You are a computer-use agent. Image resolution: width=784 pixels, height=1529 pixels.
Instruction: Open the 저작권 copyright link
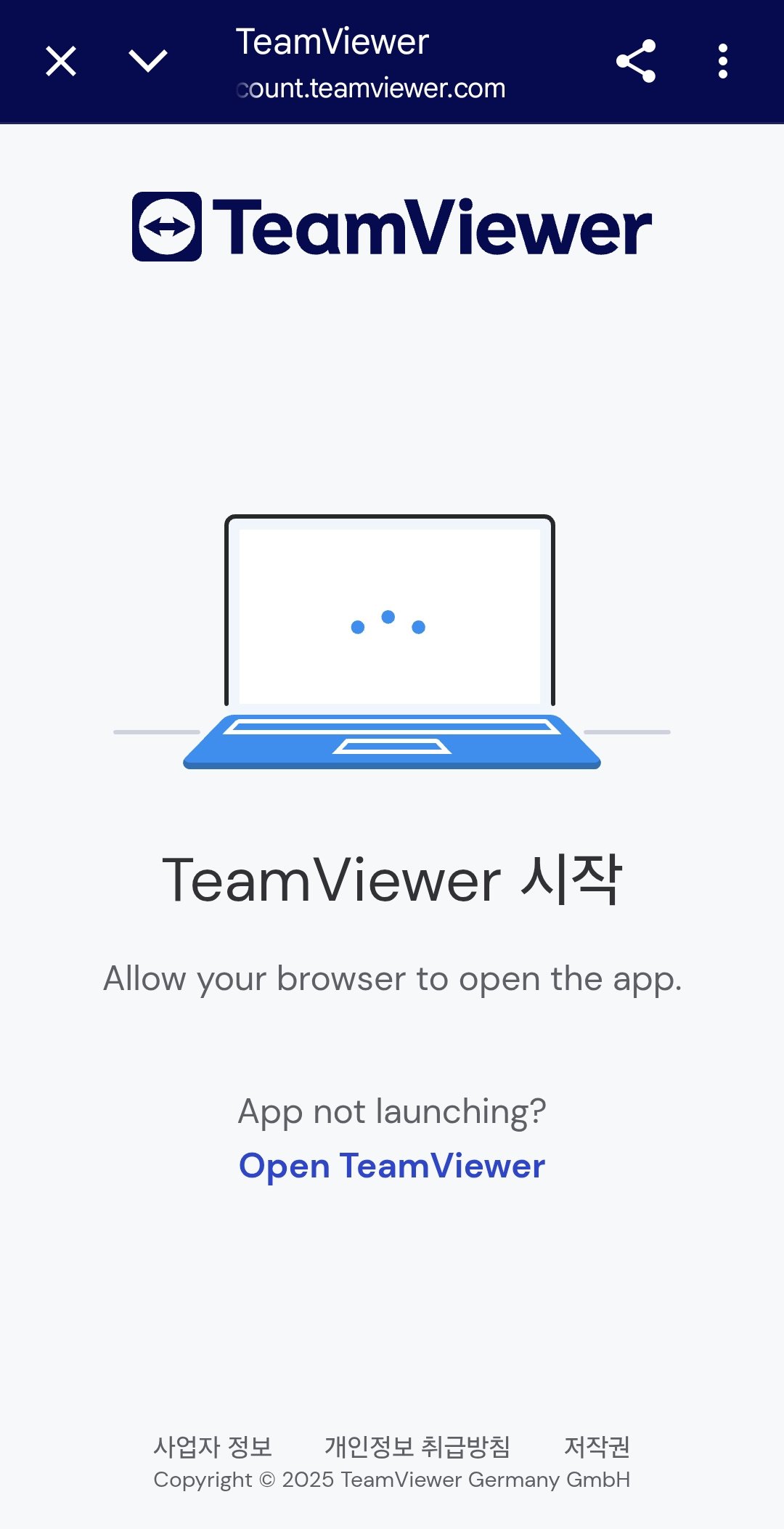tap(597, 1446)
